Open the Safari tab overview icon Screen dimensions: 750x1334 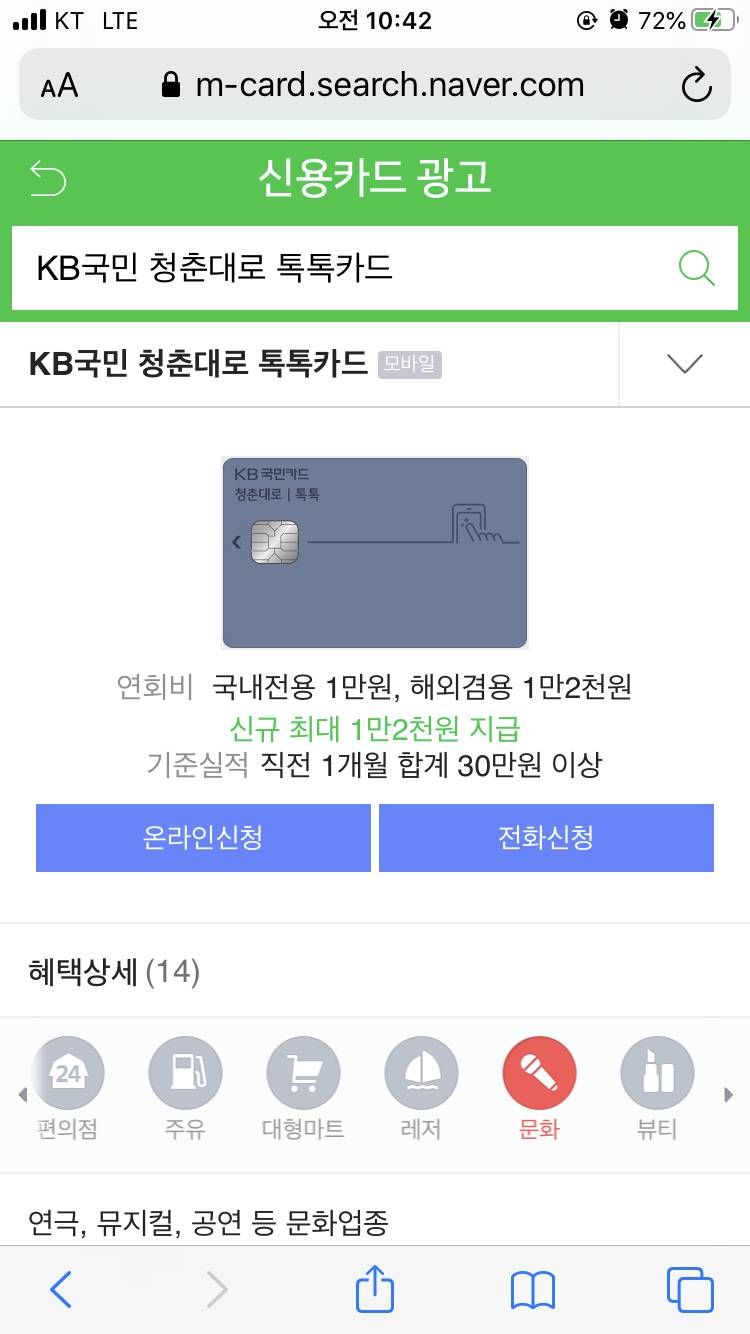pyautogui.click(x=687, y=1290)
